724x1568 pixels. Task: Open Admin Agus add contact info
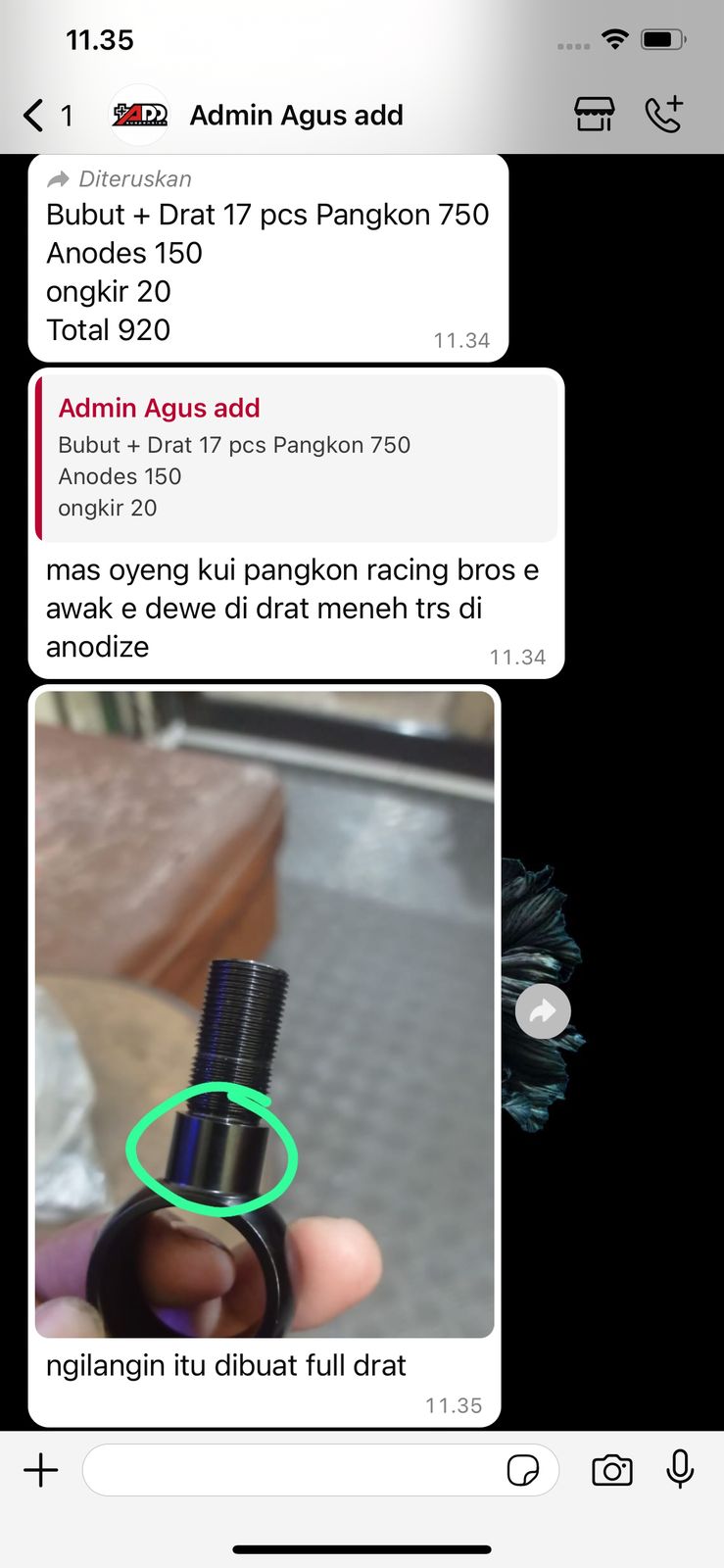coord(296,116)
